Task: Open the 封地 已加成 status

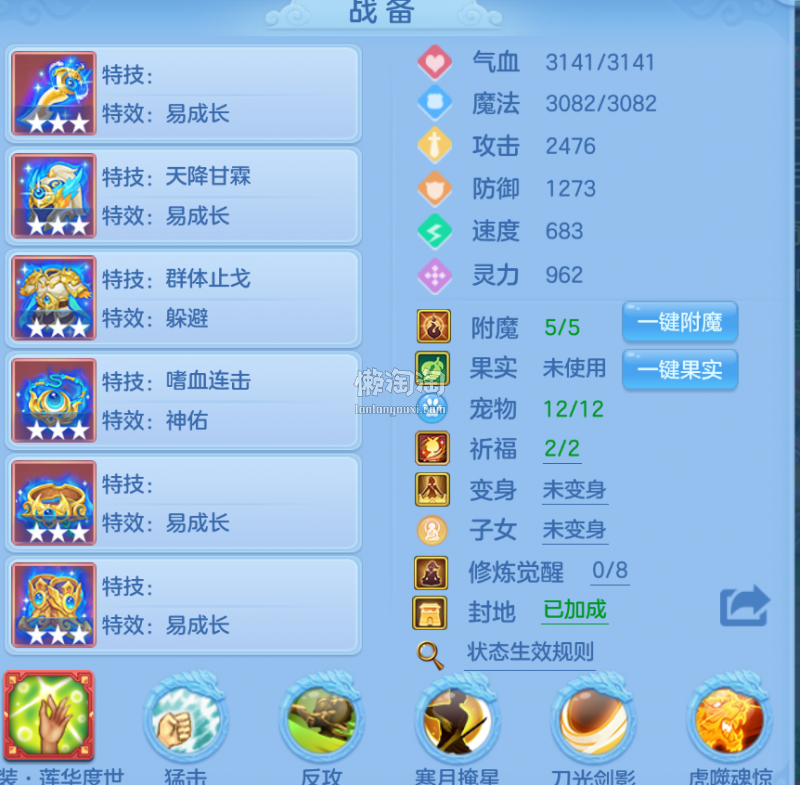Action: 574,610
